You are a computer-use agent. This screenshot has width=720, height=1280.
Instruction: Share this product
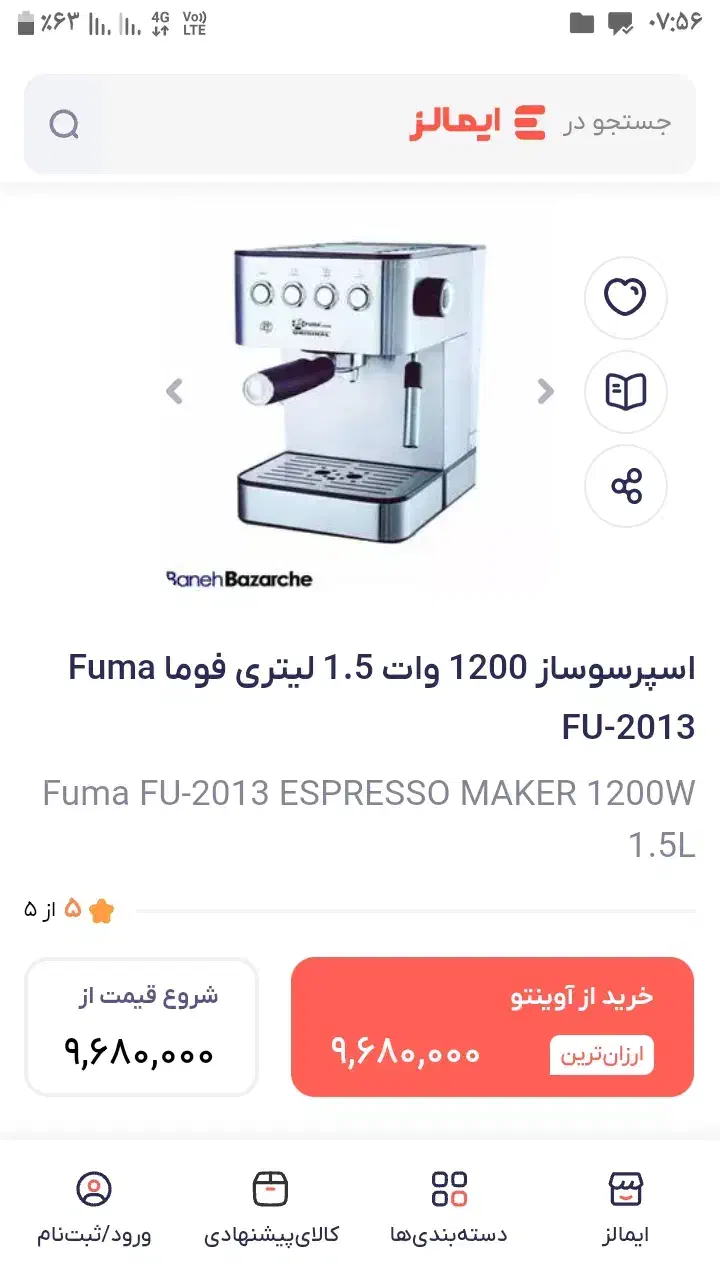[x=626, y=487]
